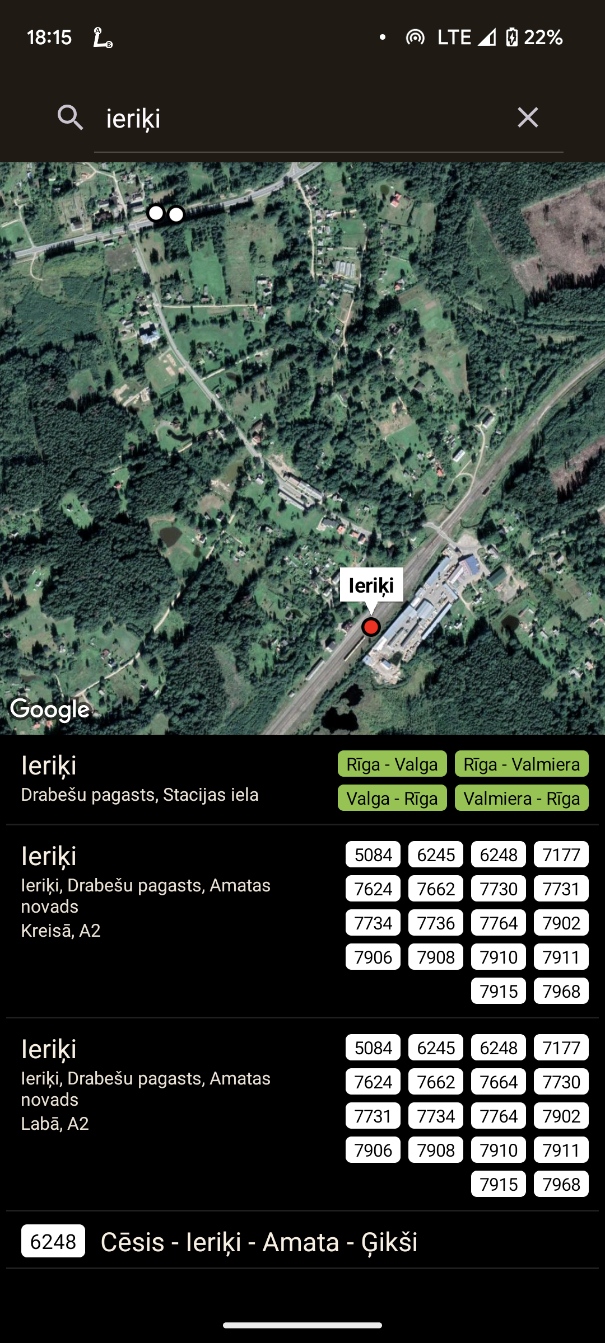This screenshot has width=605, height=1343.
Task: Select route 7662 at the Kreisā, A2 stop
Action: pos(436,888)
